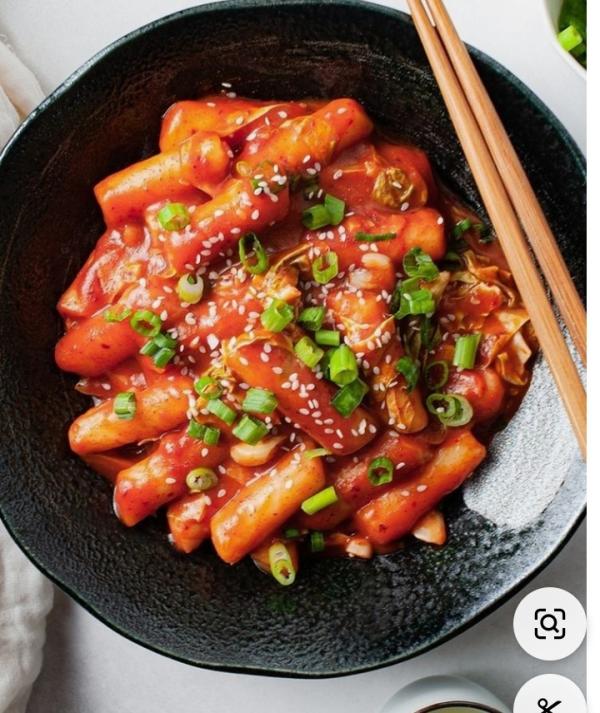Open visual search for this image
Screen dimensions: 600x713
pos(549,623)
